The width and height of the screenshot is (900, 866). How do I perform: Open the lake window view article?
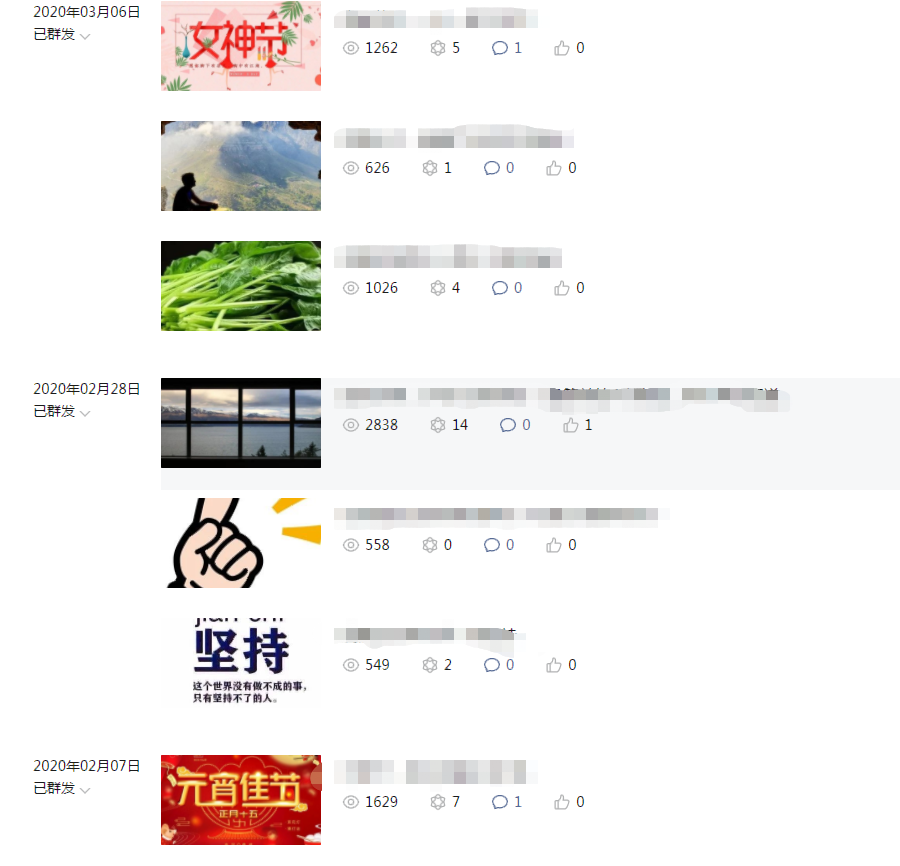(x=241, y=423)
